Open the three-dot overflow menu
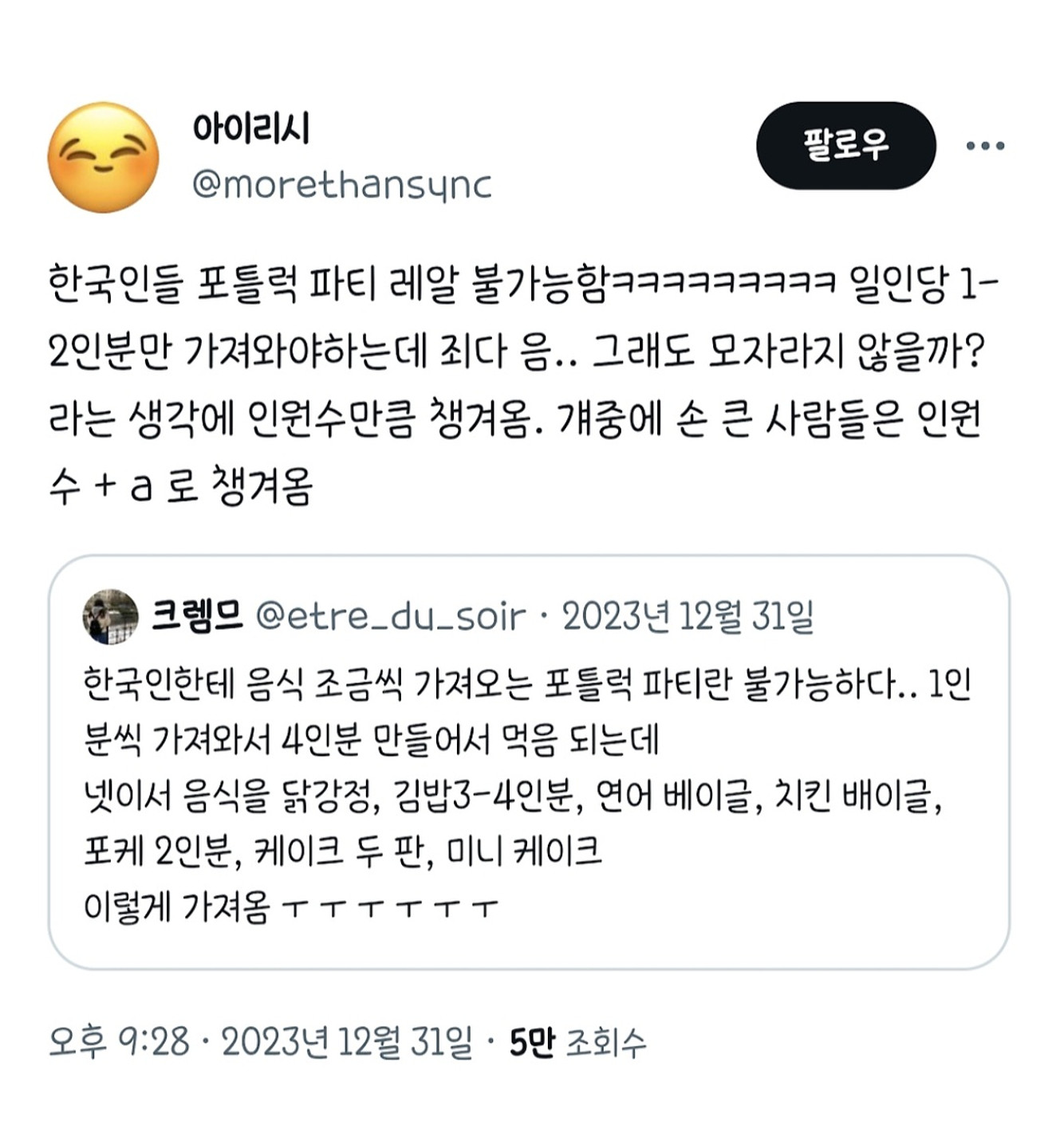Screen dimensions: 1056x1148 tap(985, 146)
